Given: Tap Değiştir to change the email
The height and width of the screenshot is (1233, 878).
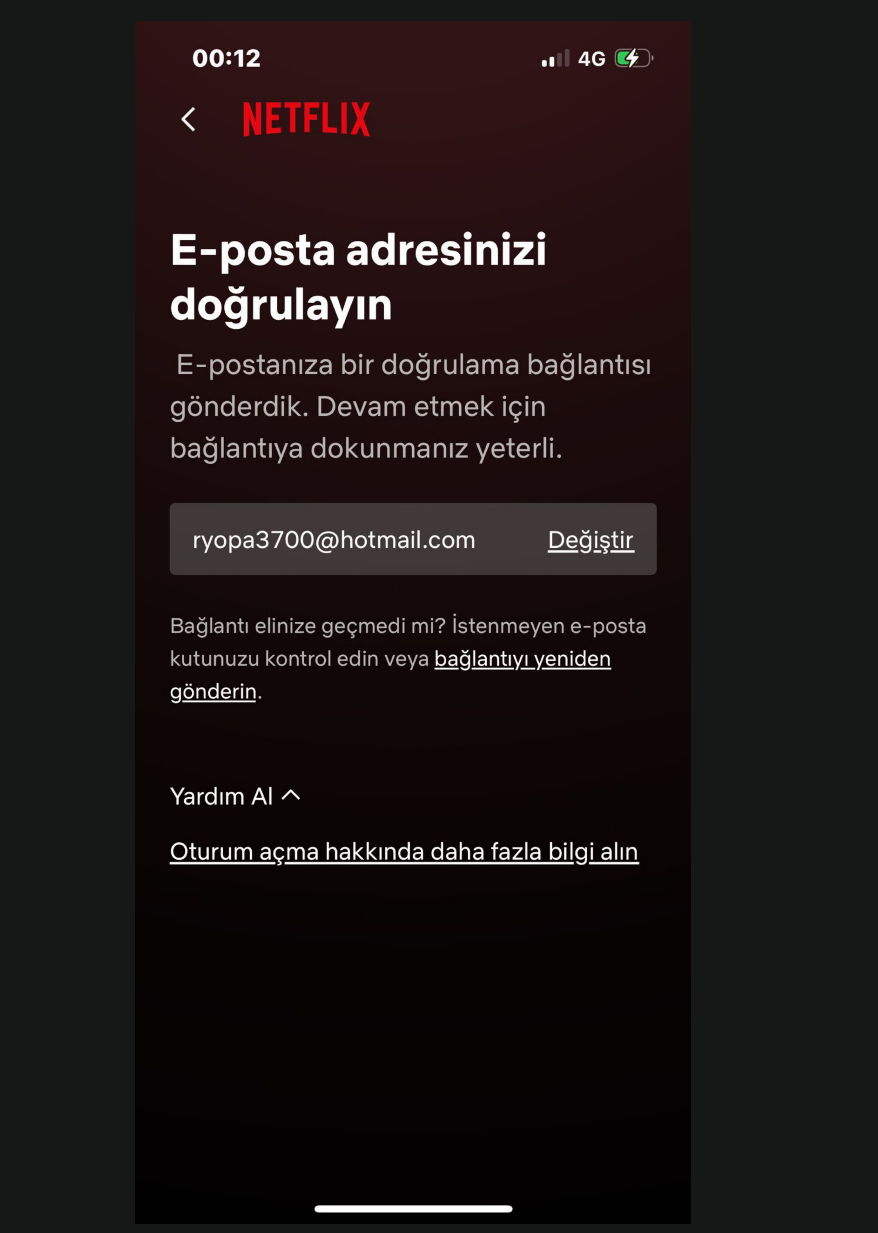Looking at the screenshot, I should [x=591, y=540].
